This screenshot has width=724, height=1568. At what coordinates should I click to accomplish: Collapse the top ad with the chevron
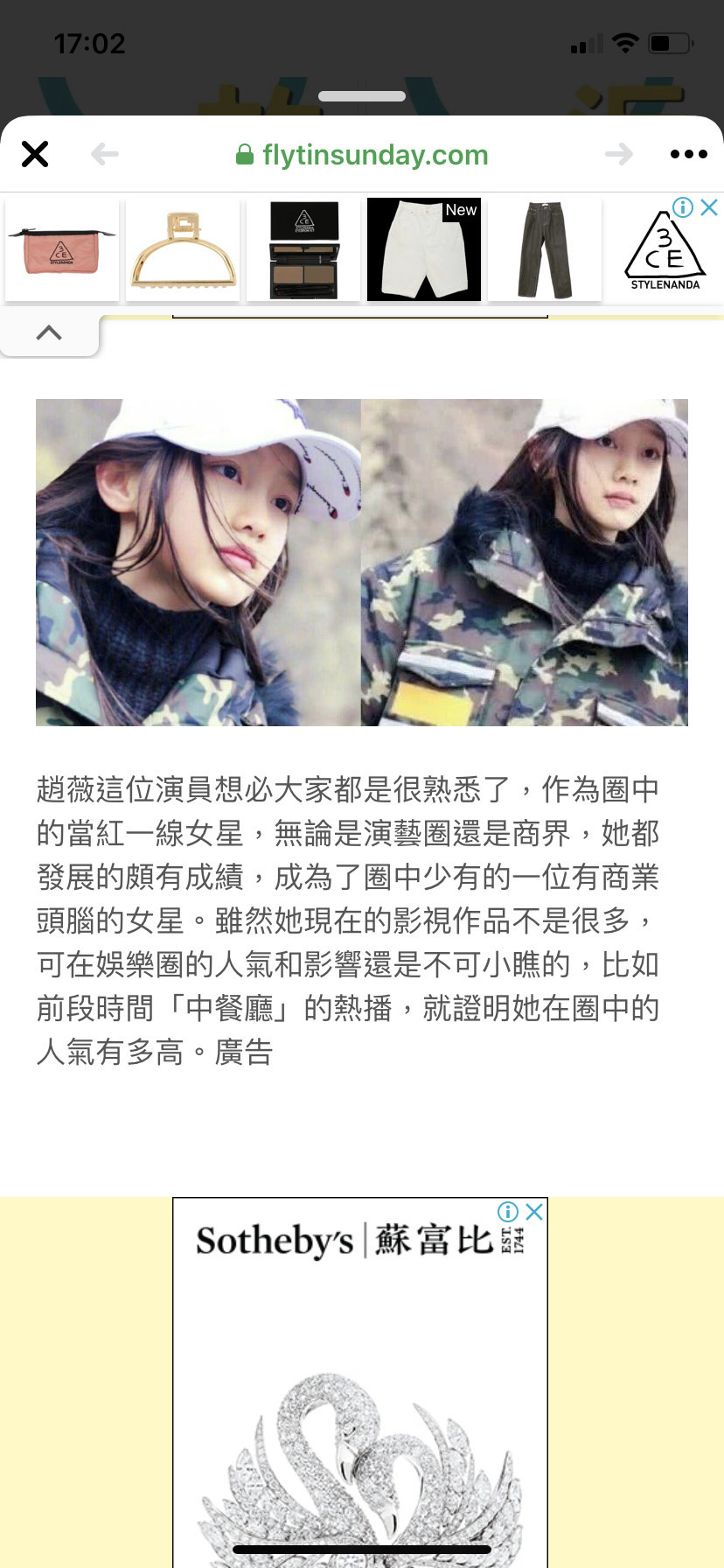pyautogui.click(x=49, y=332)
